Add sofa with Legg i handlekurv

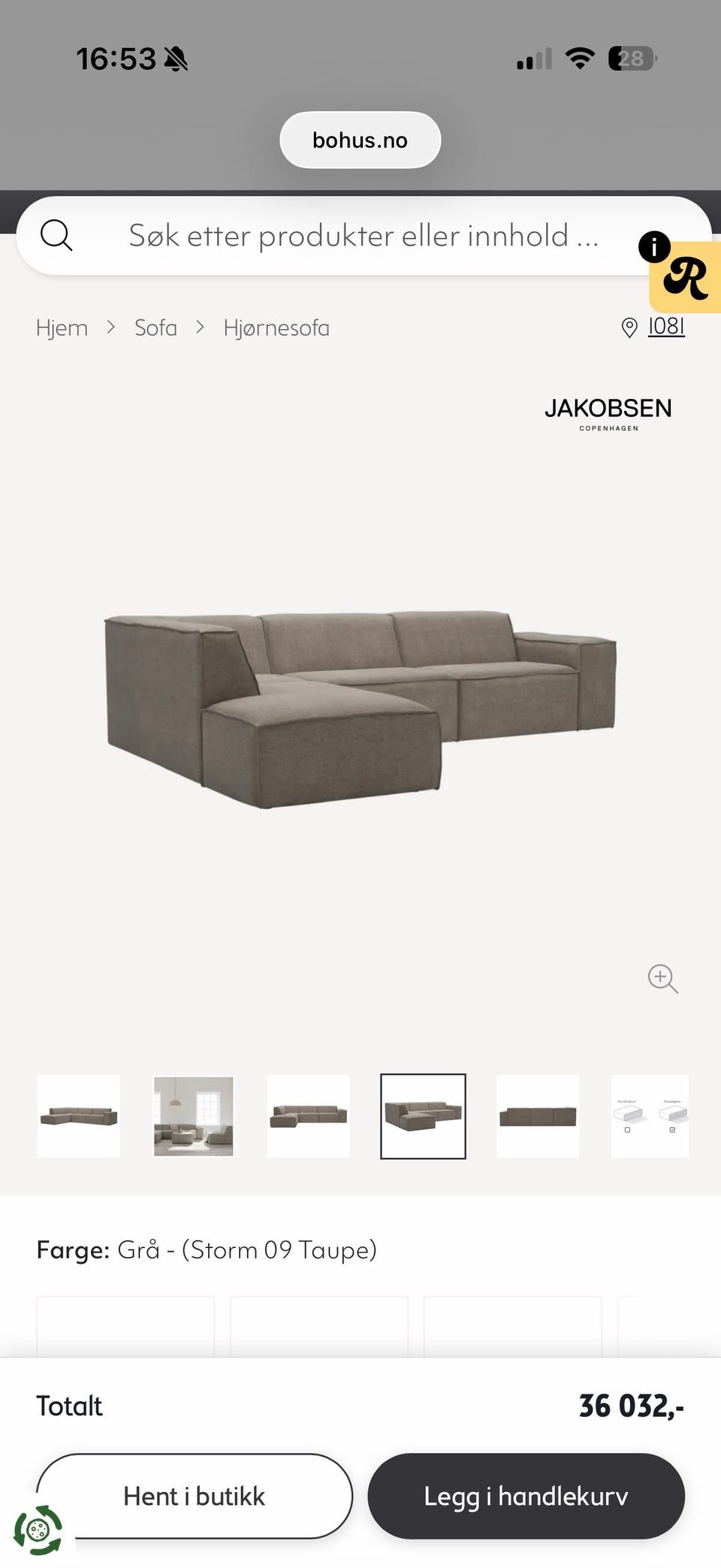(526, 1496)
